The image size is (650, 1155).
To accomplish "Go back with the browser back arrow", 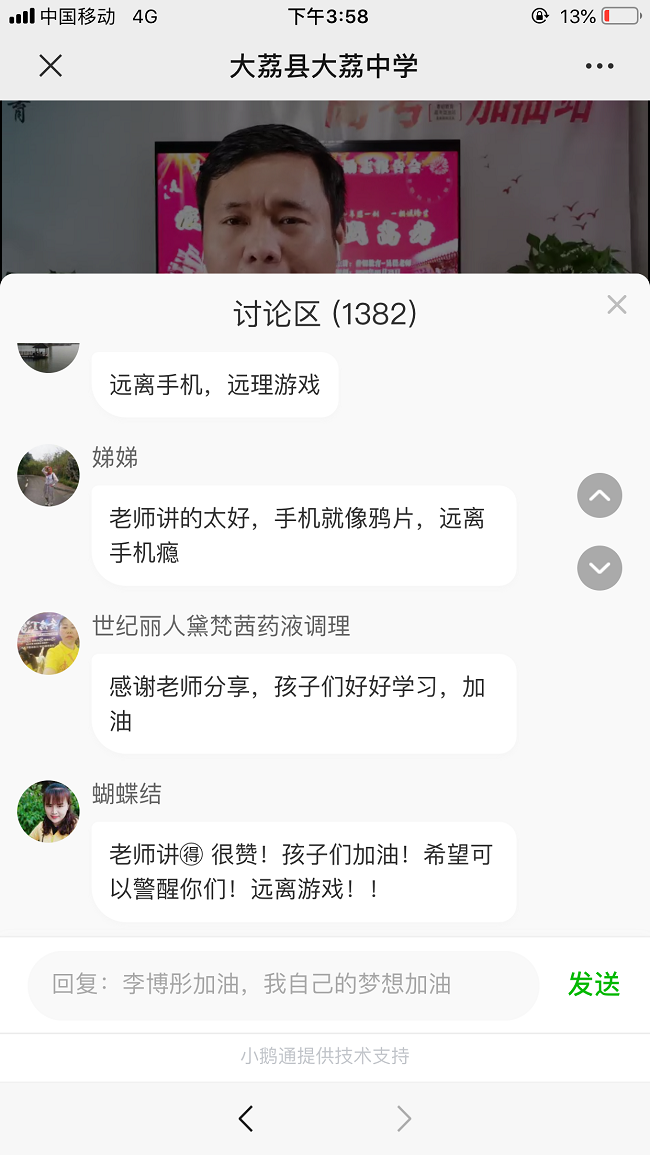I will tap(246, 1118).
